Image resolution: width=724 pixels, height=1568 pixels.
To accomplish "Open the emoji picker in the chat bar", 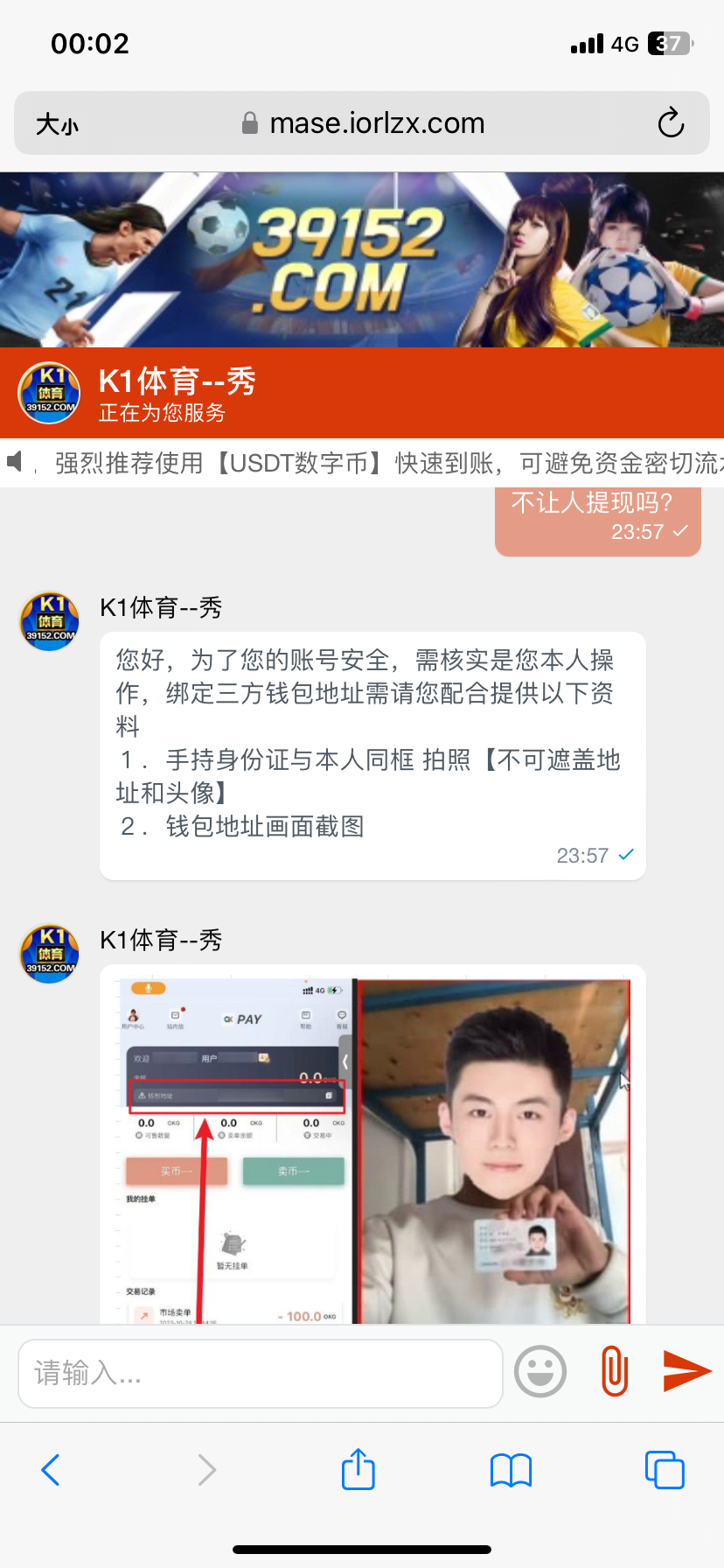I will (x=540, y=1371).
